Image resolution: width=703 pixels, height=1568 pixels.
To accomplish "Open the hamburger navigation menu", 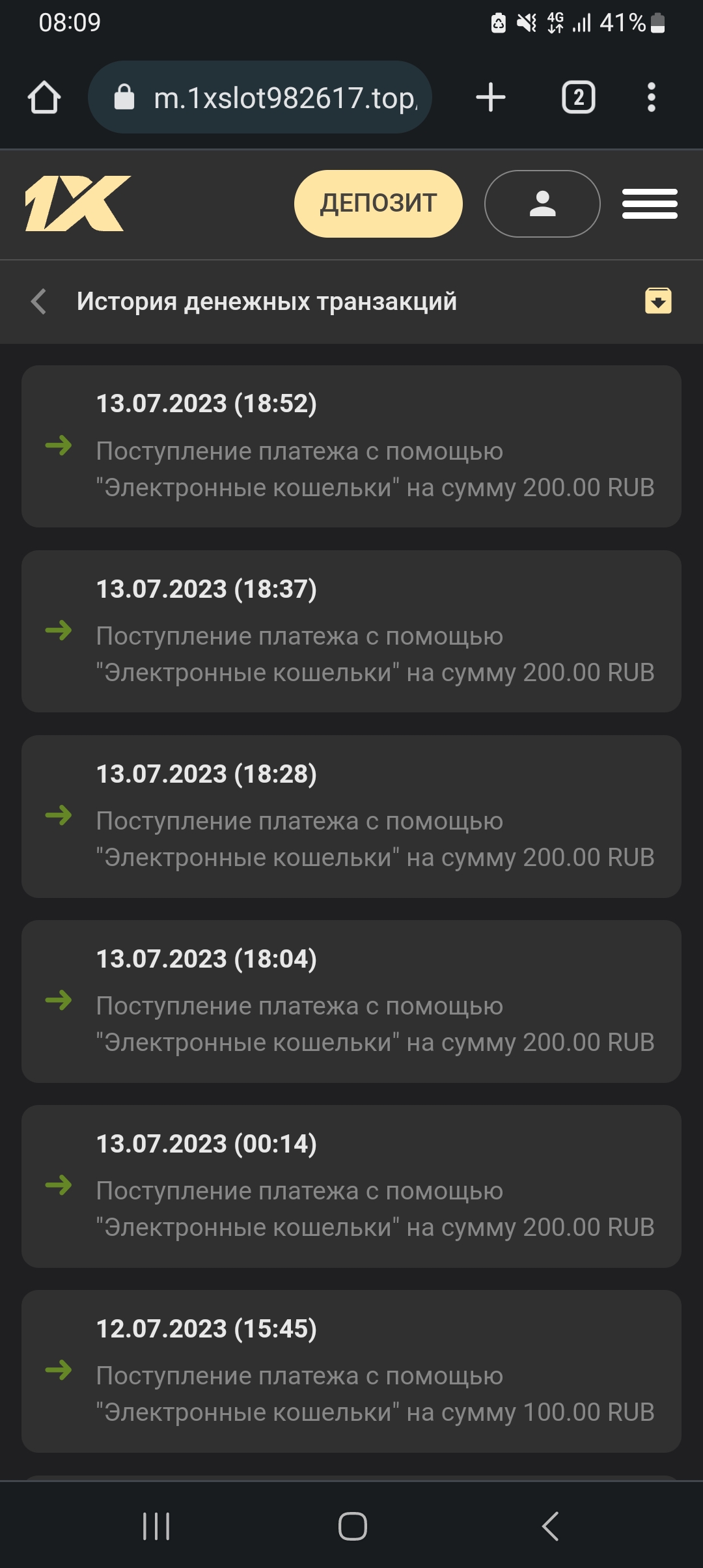I will pyautogui.click(x=649, y=203).
